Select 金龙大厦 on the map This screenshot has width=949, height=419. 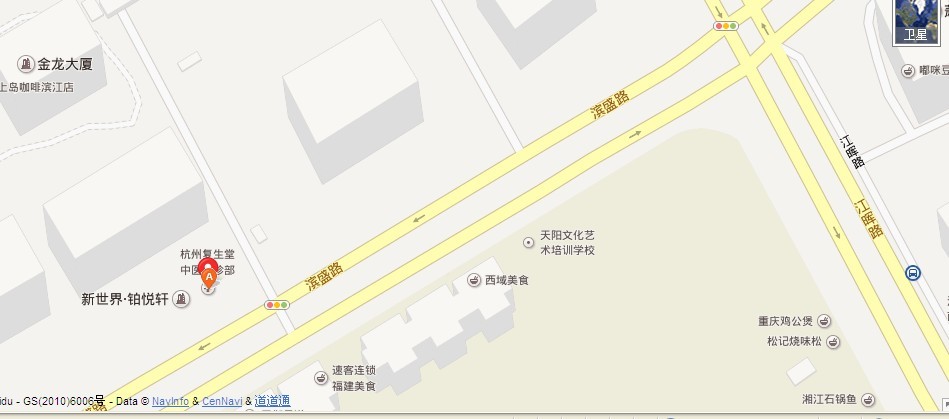[64, 64]
